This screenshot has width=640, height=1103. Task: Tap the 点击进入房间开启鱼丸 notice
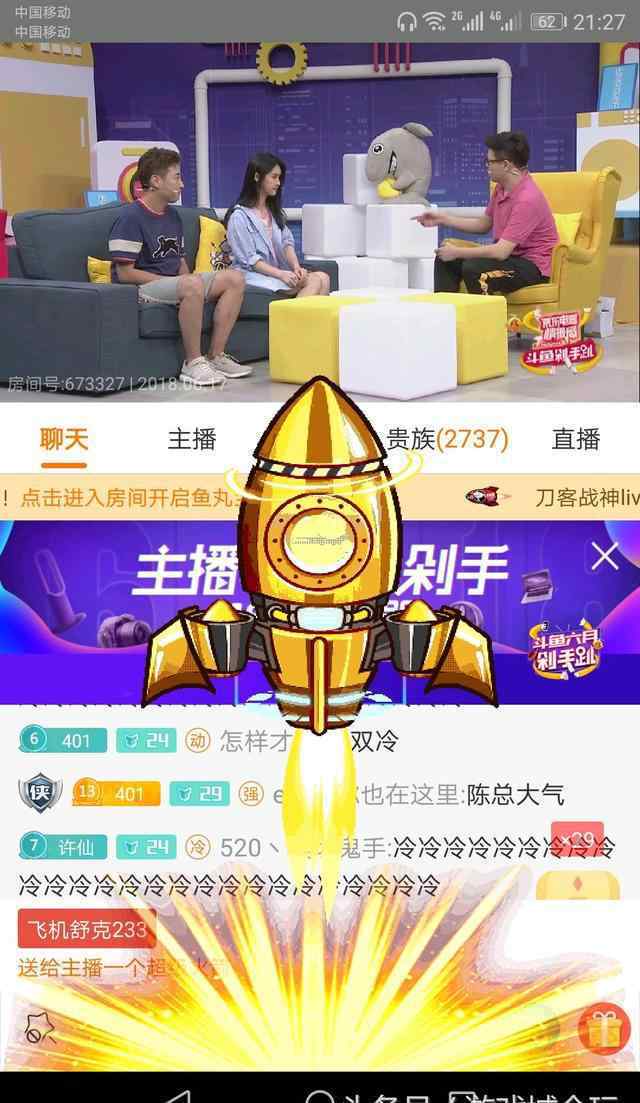(127, 497)
